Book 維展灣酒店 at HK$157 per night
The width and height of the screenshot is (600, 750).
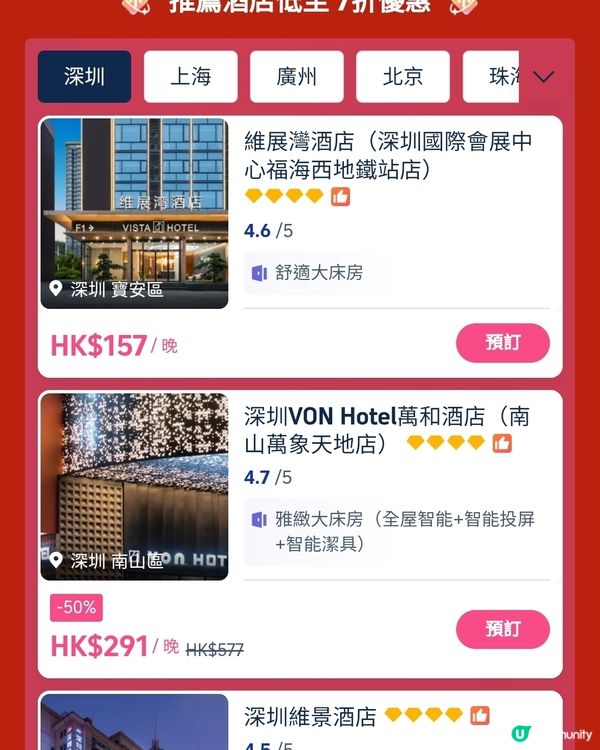point(502,343)
